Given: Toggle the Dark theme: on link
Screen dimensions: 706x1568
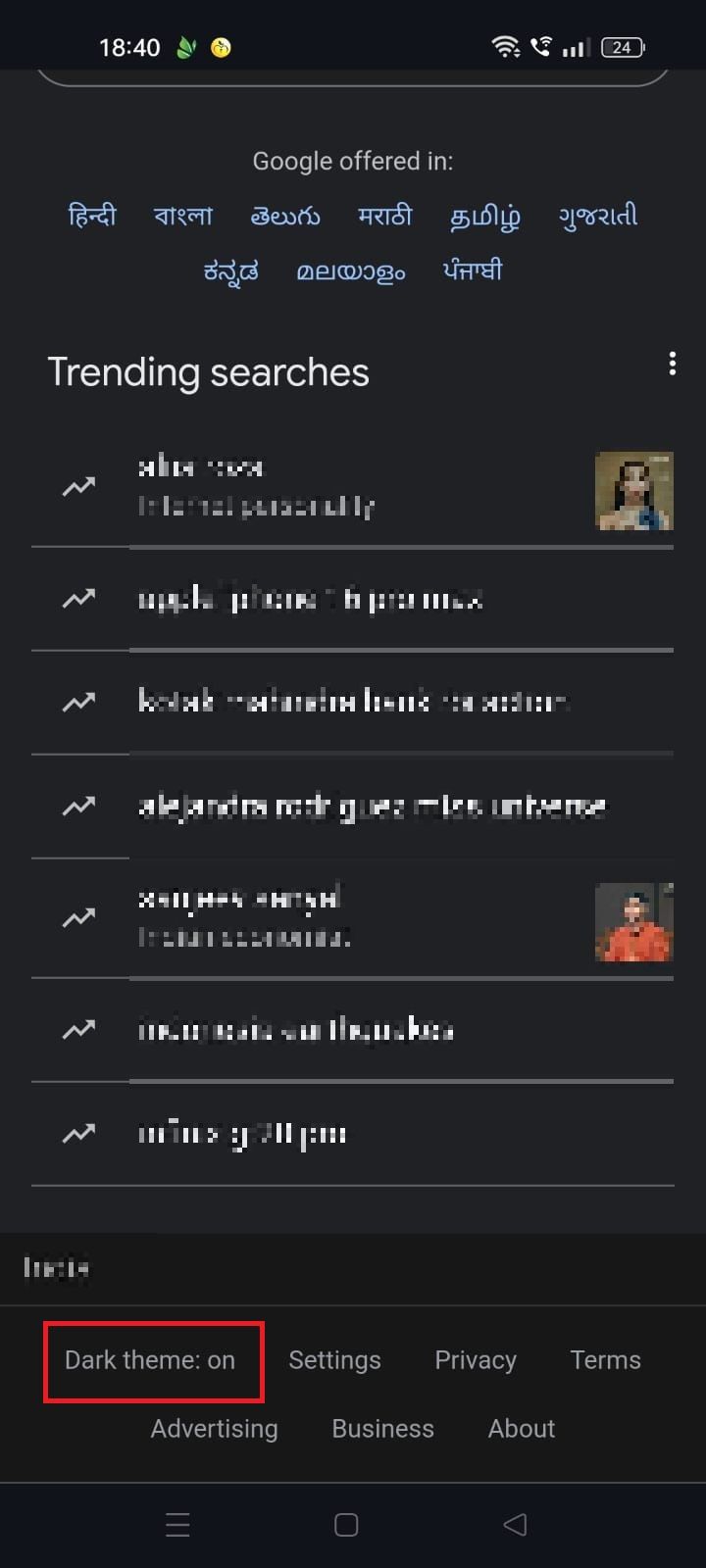Looking at the screenshot, I should pos(150,1360).
